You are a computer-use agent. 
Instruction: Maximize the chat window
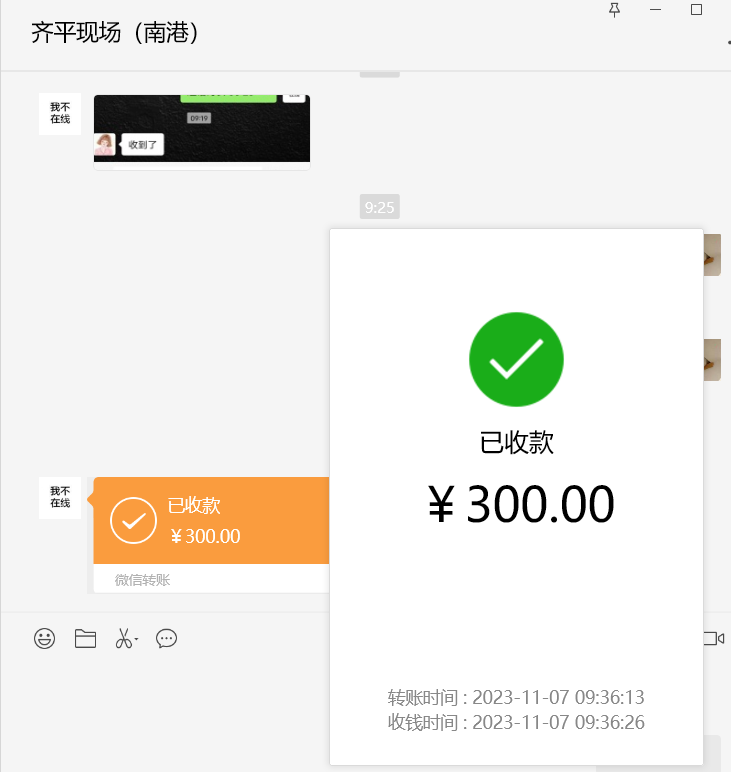[697, 9]
